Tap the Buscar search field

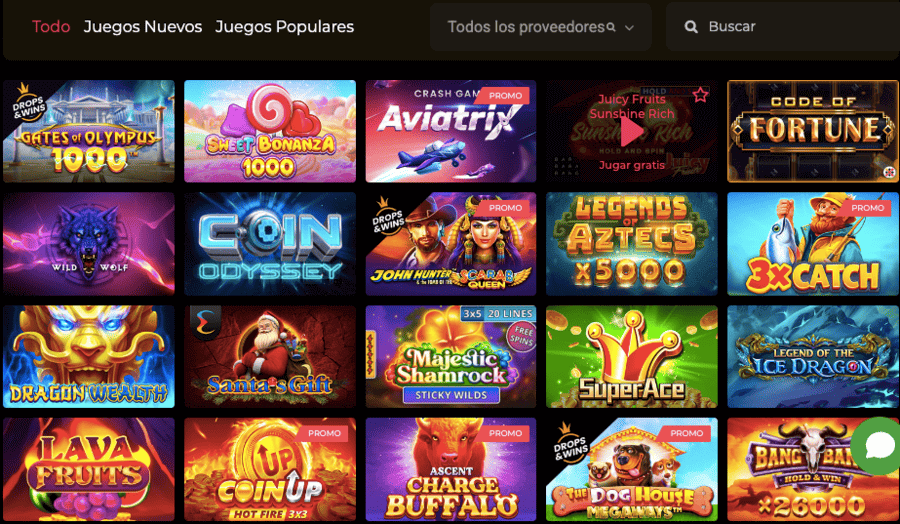(x=780, y=27)
